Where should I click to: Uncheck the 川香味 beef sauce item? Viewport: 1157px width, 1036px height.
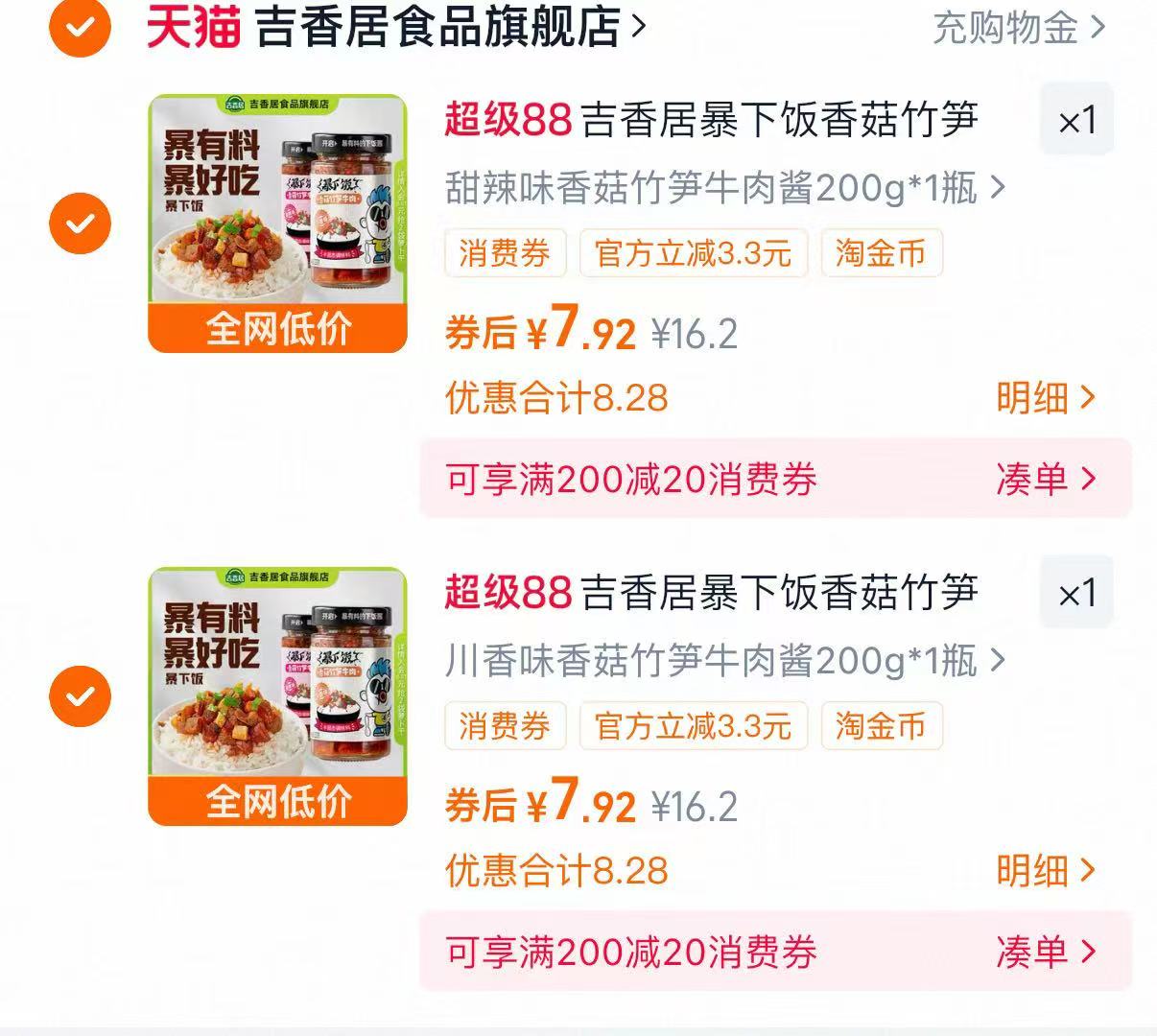tap(80, 696)
